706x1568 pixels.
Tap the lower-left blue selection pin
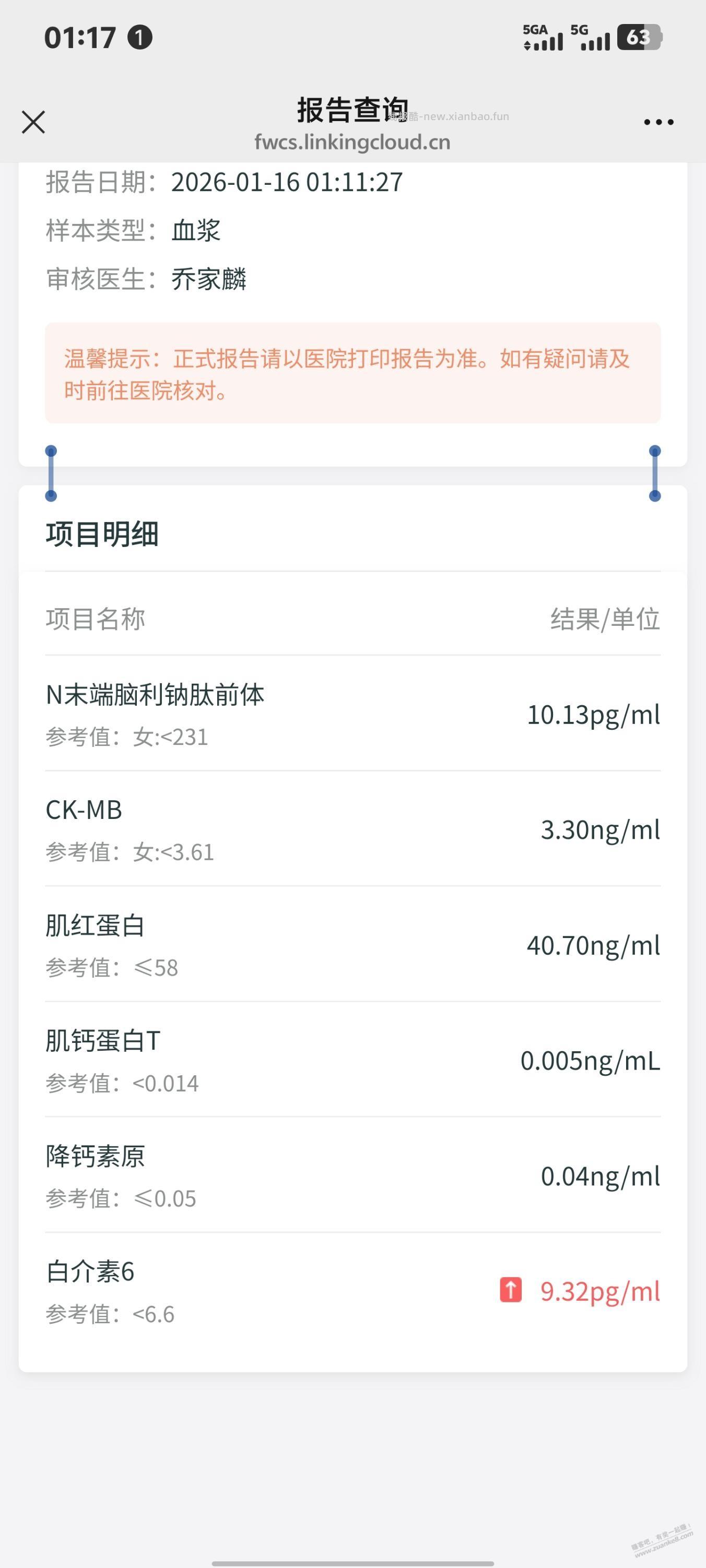[51, 496]
